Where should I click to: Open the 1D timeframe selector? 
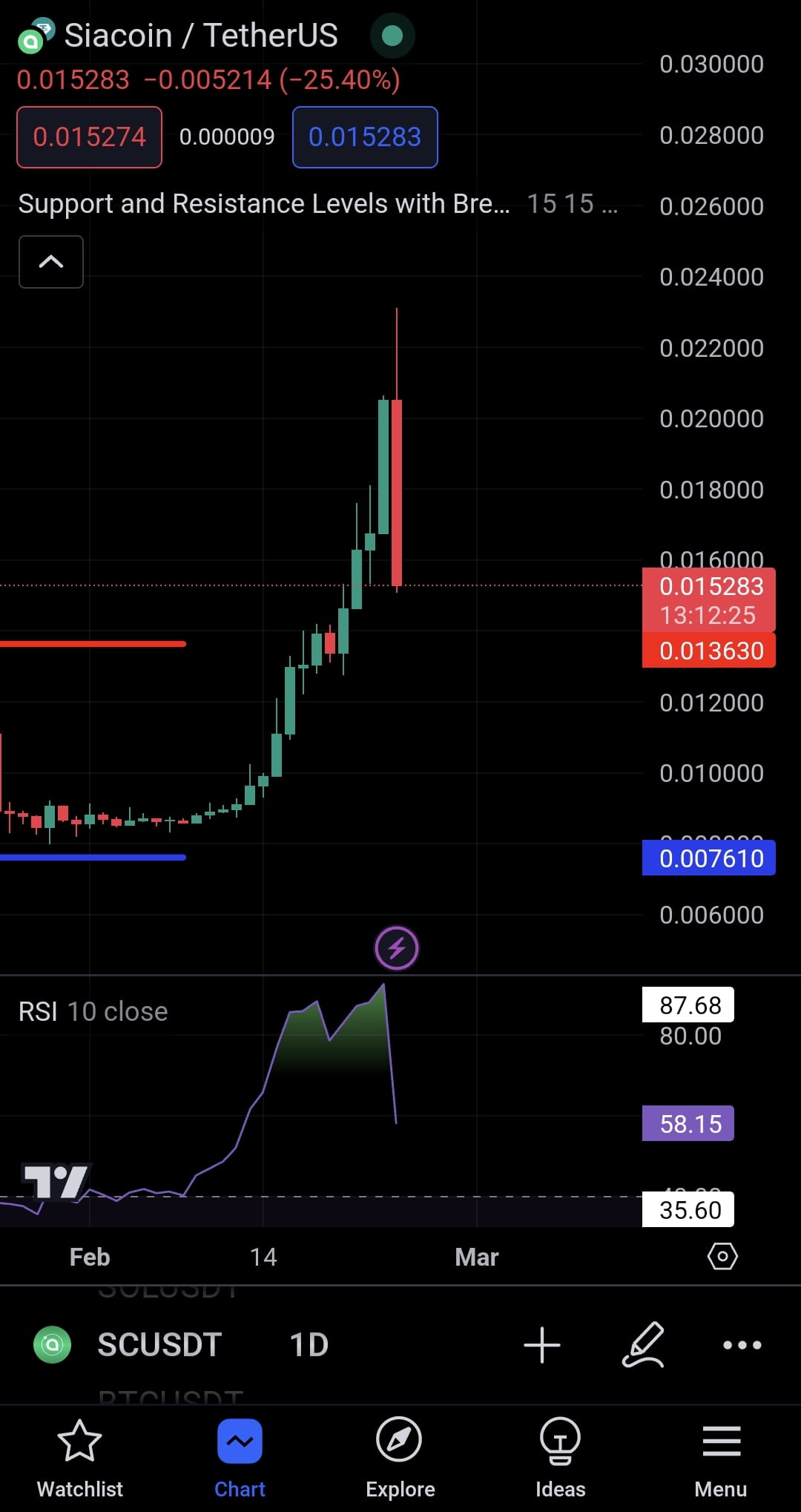(309, 1345)
